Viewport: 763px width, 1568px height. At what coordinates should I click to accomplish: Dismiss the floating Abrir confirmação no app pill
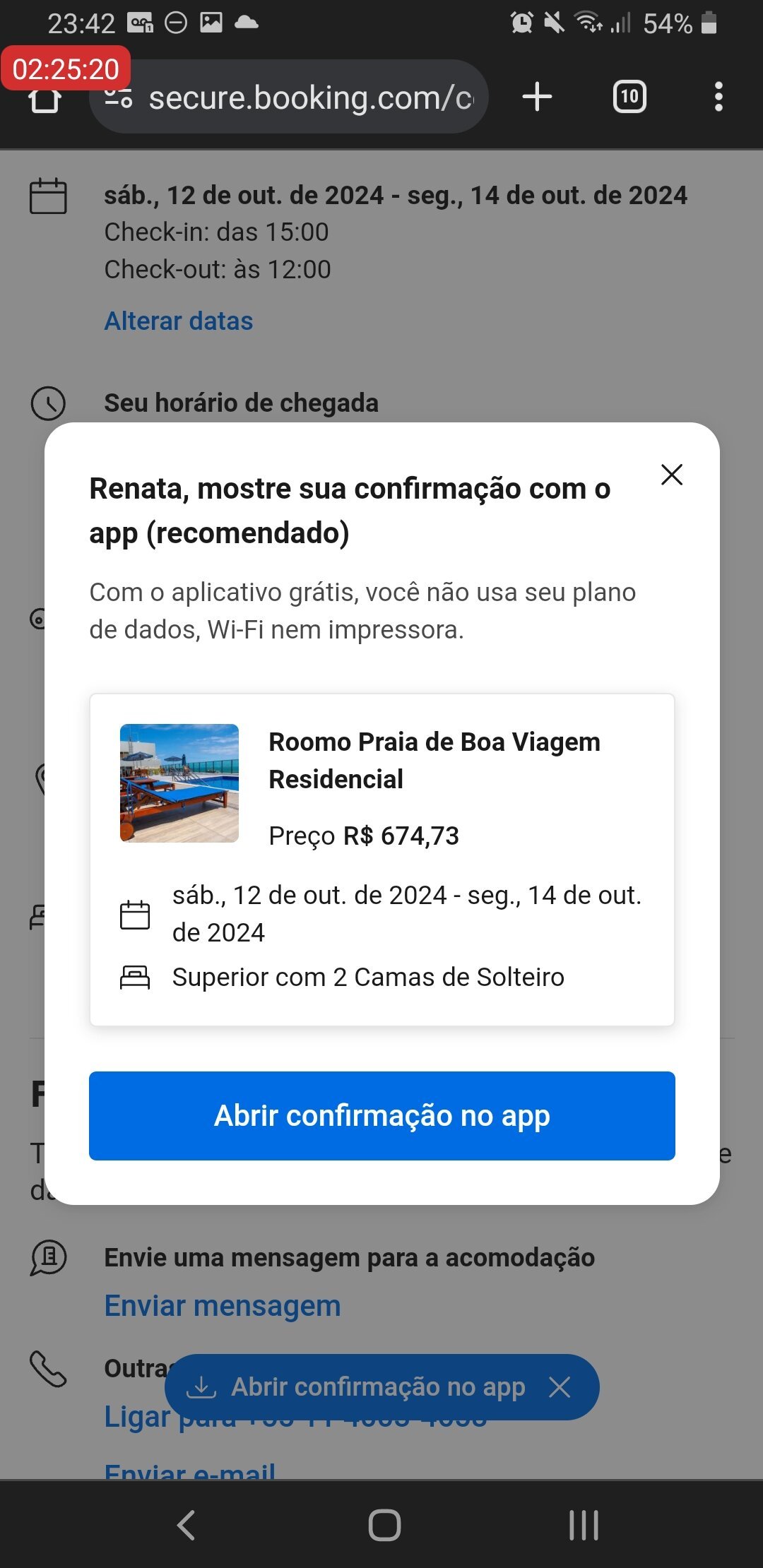point(560,1387)
